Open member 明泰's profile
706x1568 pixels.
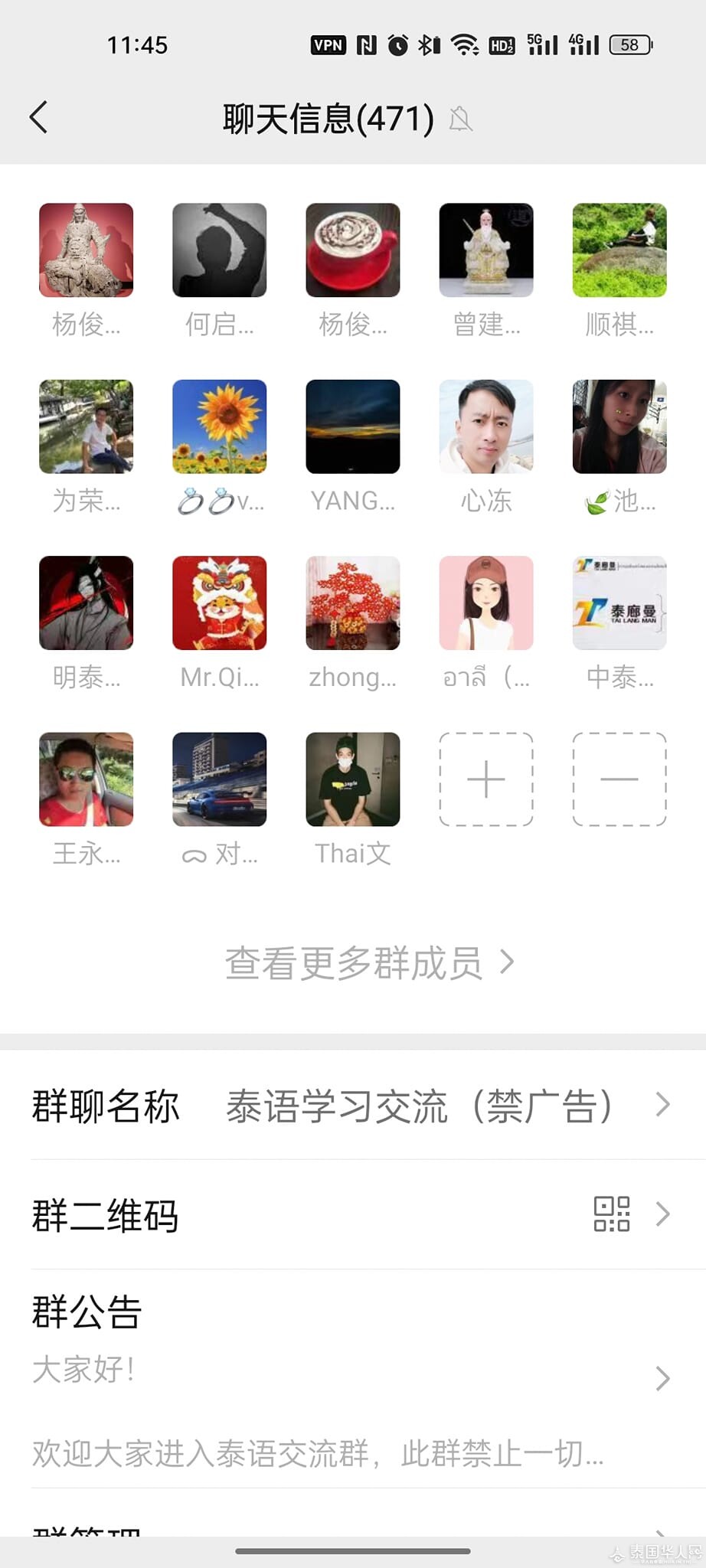86,603
